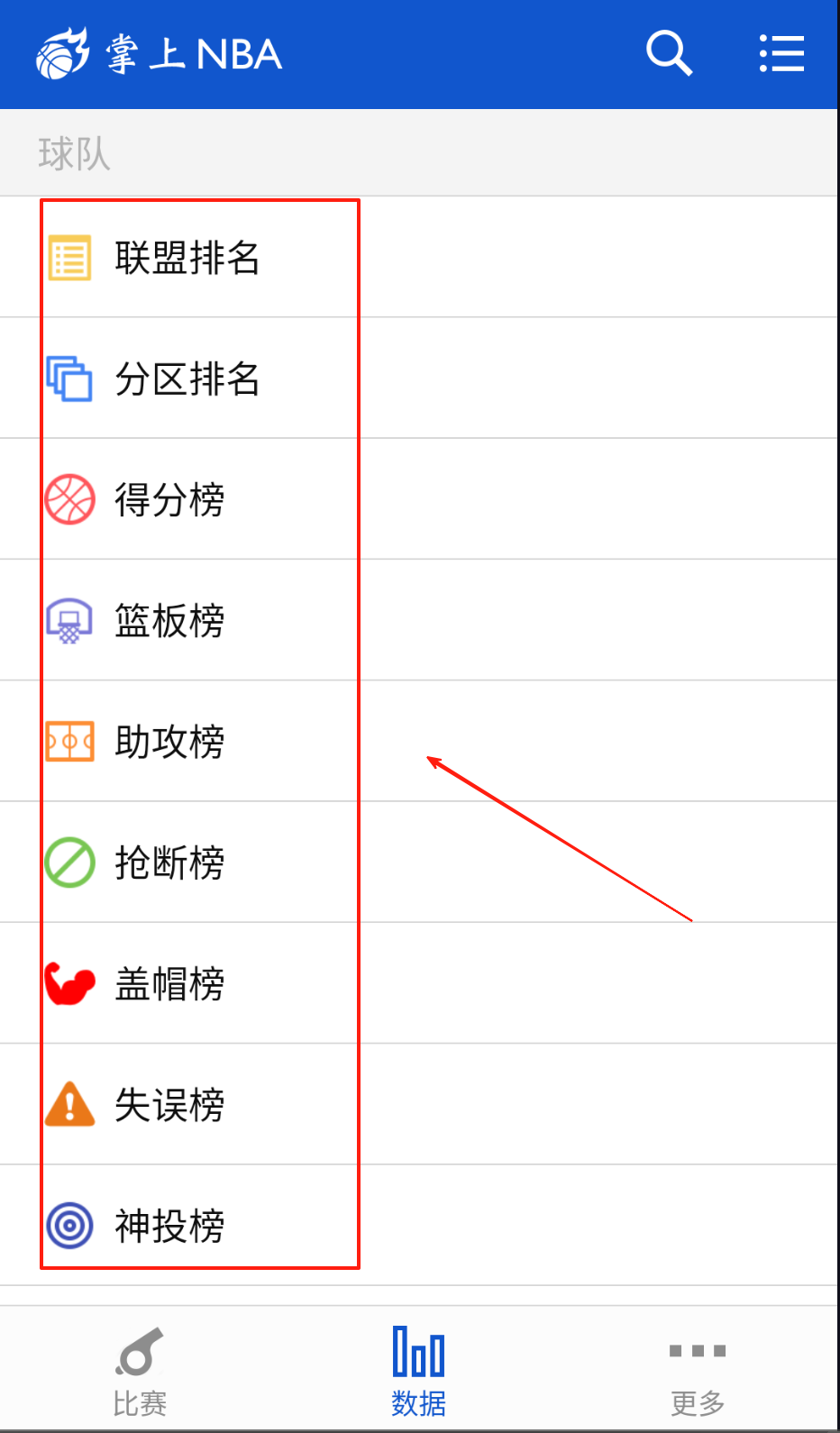This screenshot has height=1433, width=840.
Task: Open the 得分榜 scoring leaderboard
Action: tap(169, 499)
